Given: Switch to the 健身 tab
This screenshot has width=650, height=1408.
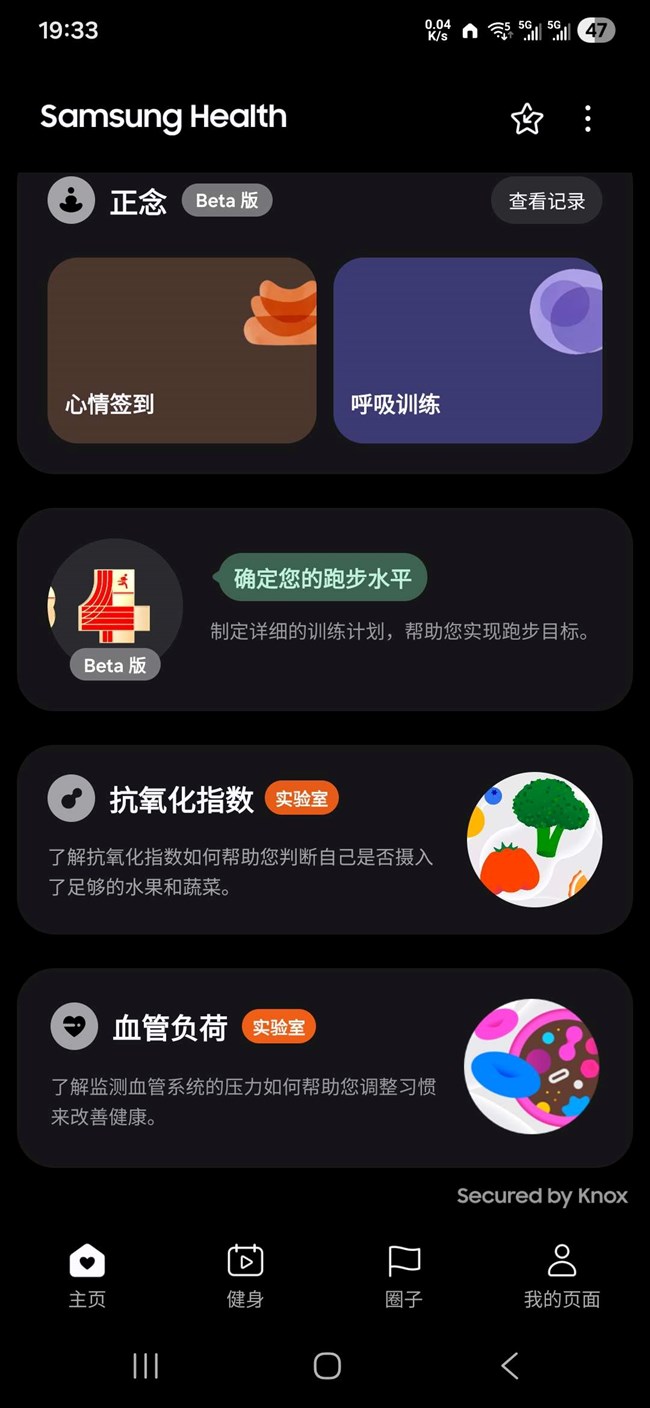Looking at the screenshot, I should 245,1275.
